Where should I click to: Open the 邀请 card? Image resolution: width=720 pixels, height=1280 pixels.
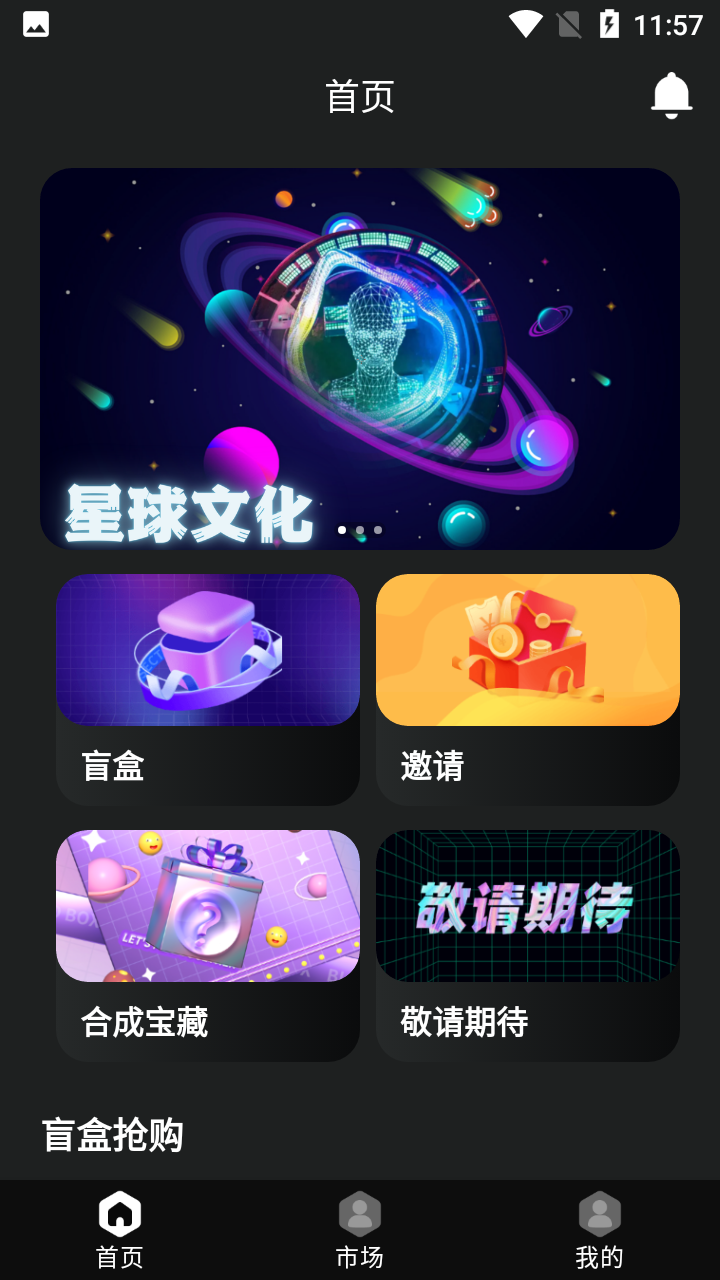pos(528,688)
